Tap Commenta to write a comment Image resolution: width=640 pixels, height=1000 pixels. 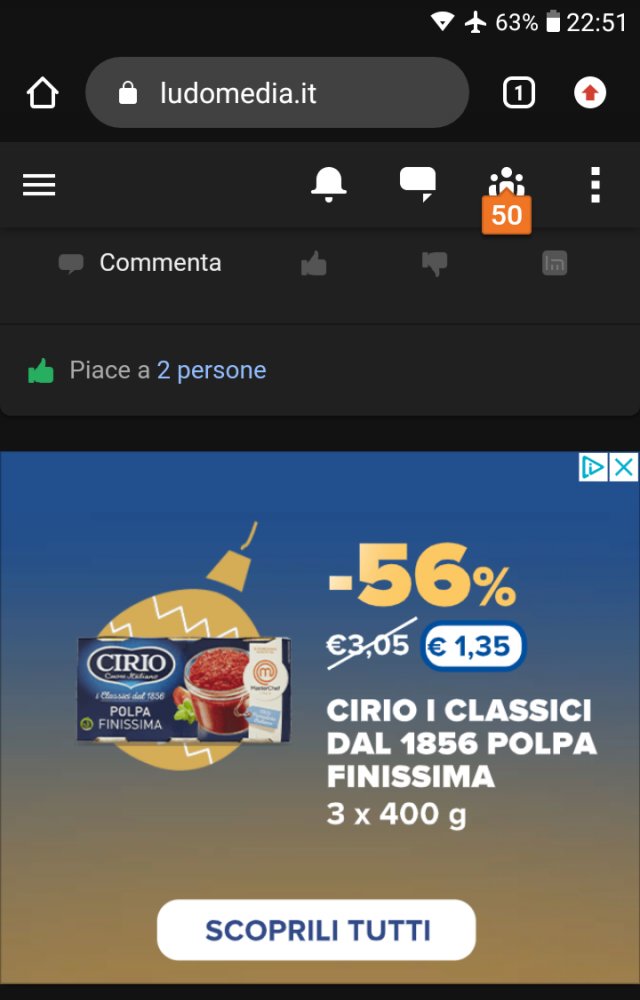coord(140,263)
